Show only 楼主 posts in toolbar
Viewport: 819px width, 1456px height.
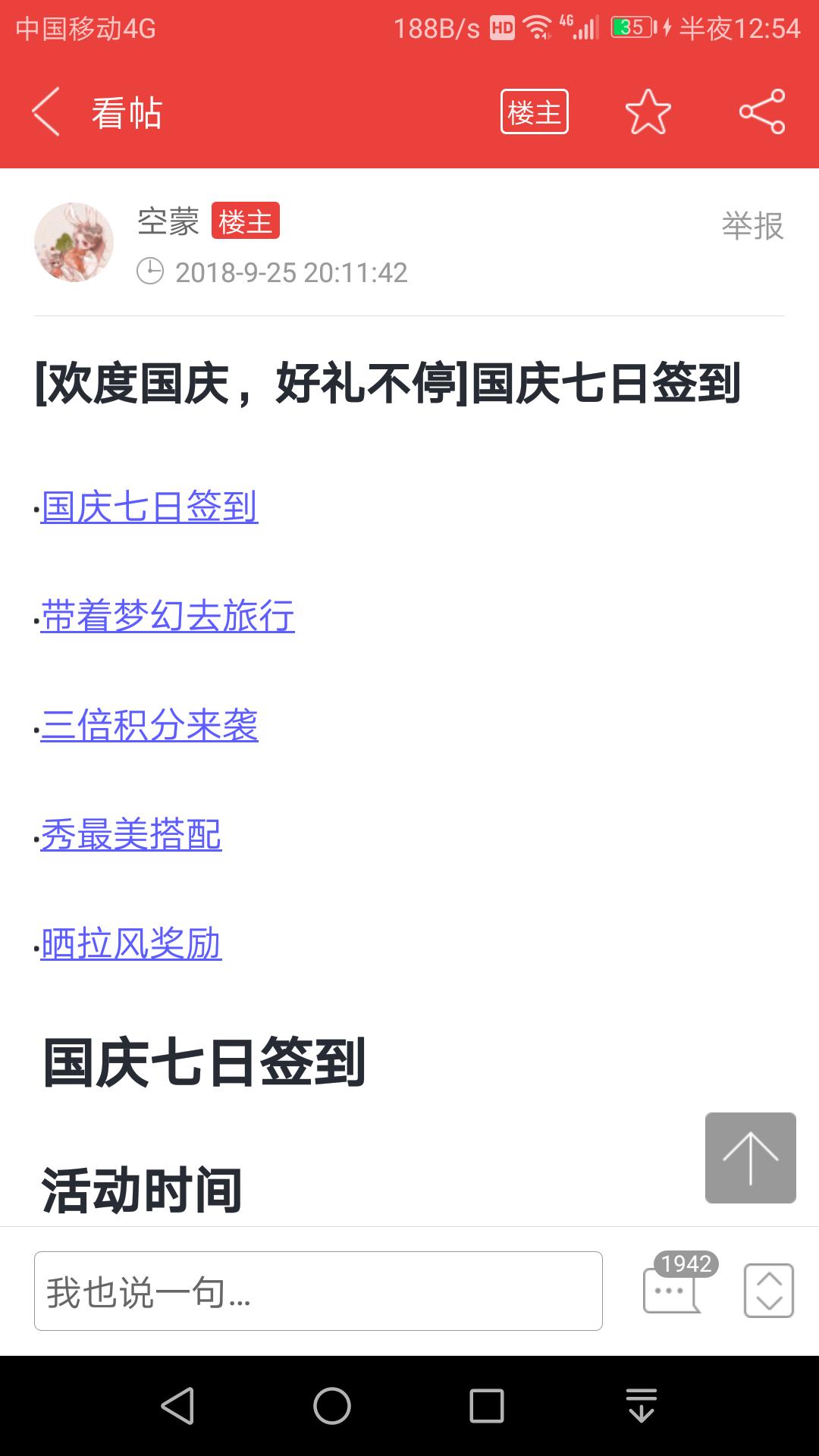click(534, 112)
